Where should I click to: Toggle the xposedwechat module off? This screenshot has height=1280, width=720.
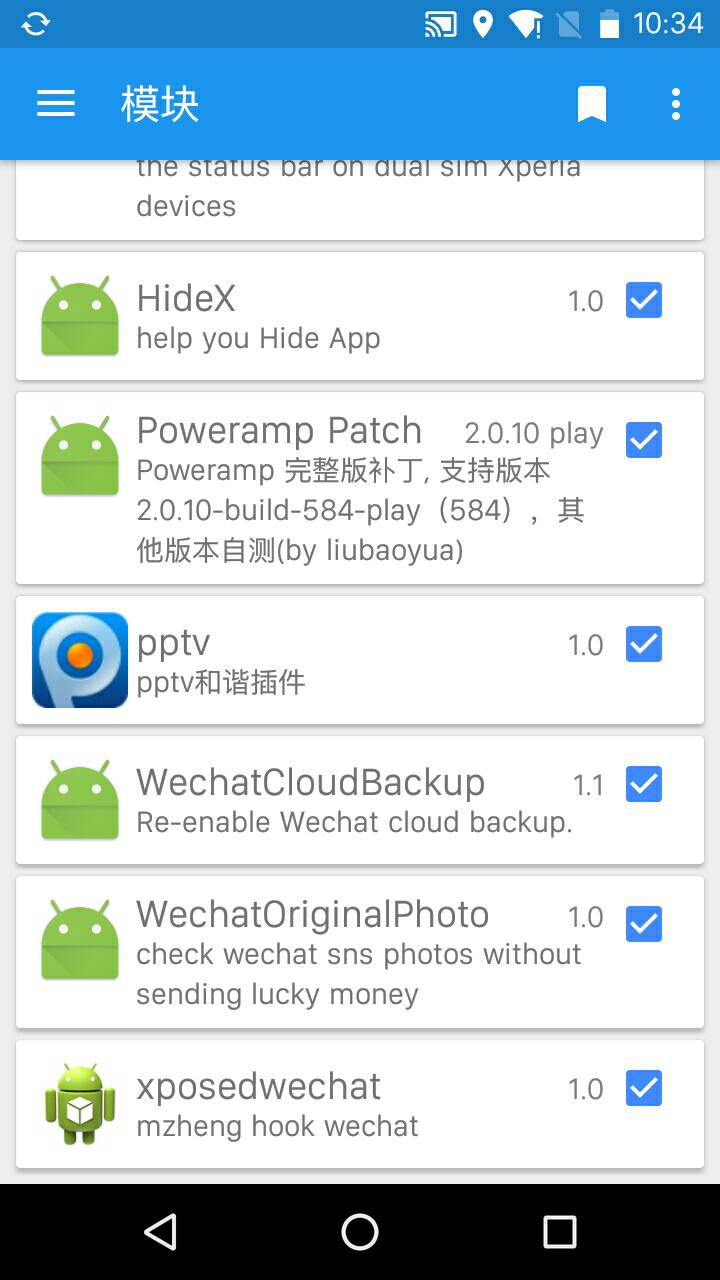643,1088
